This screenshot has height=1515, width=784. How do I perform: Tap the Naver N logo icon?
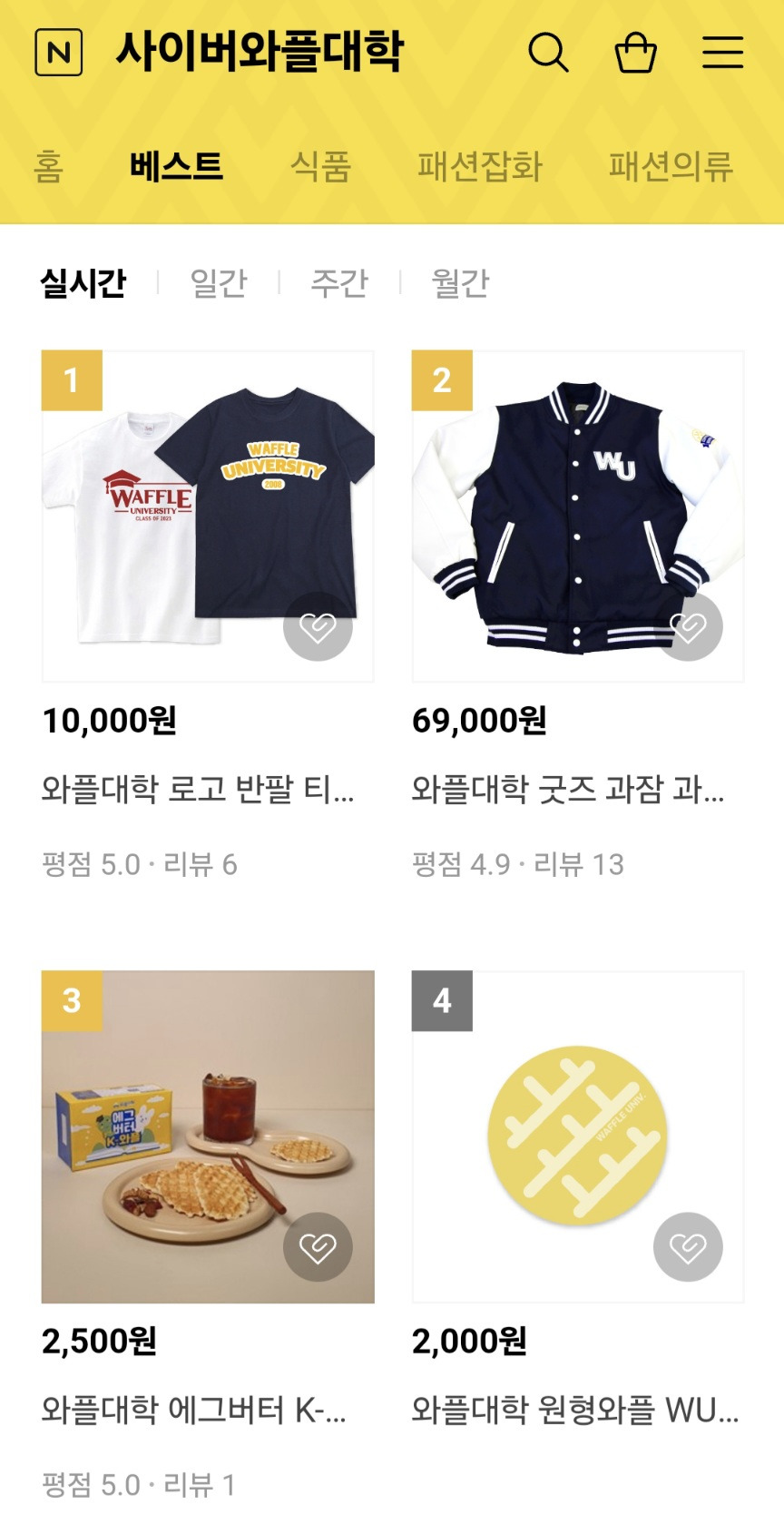click(59, 52)
